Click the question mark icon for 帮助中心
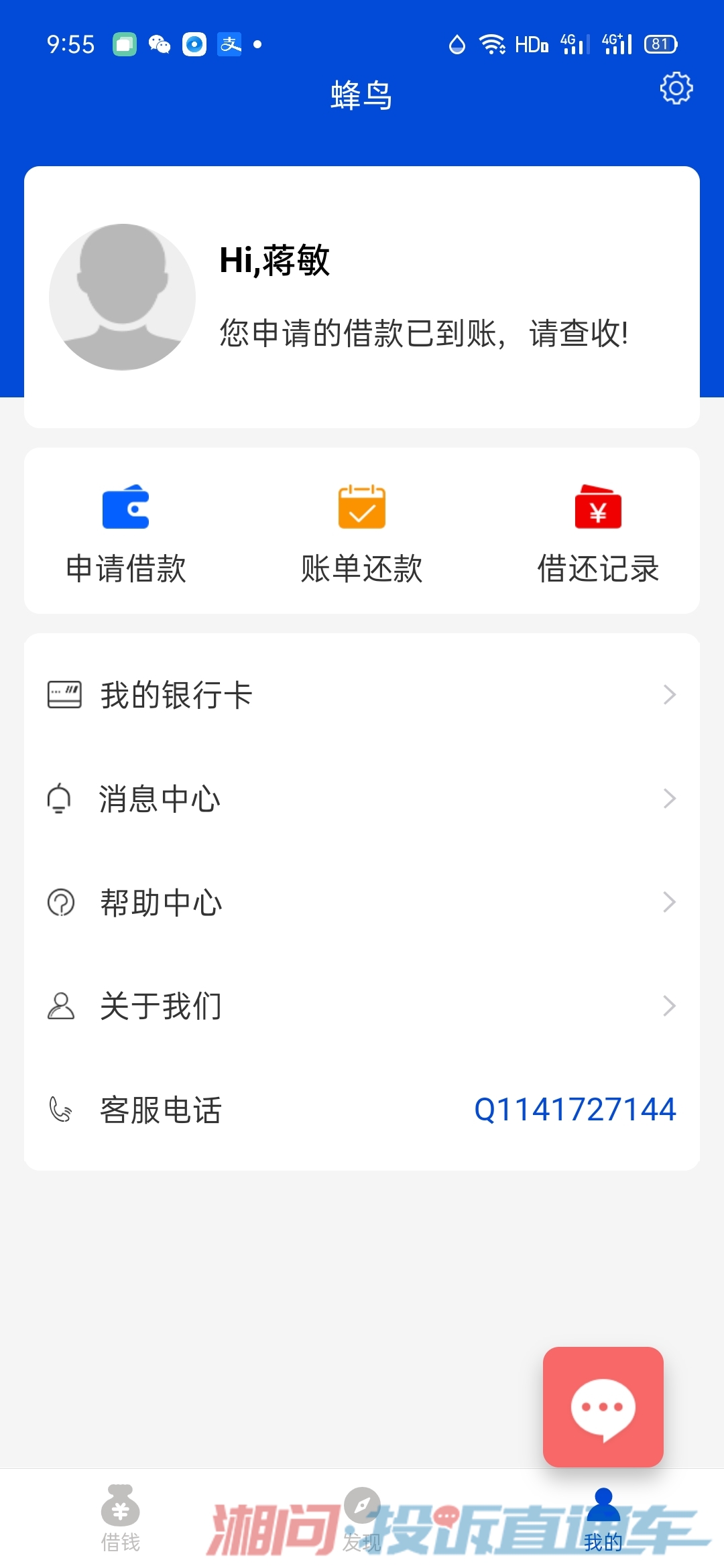 pyautogui.click(x=62, y=902)
